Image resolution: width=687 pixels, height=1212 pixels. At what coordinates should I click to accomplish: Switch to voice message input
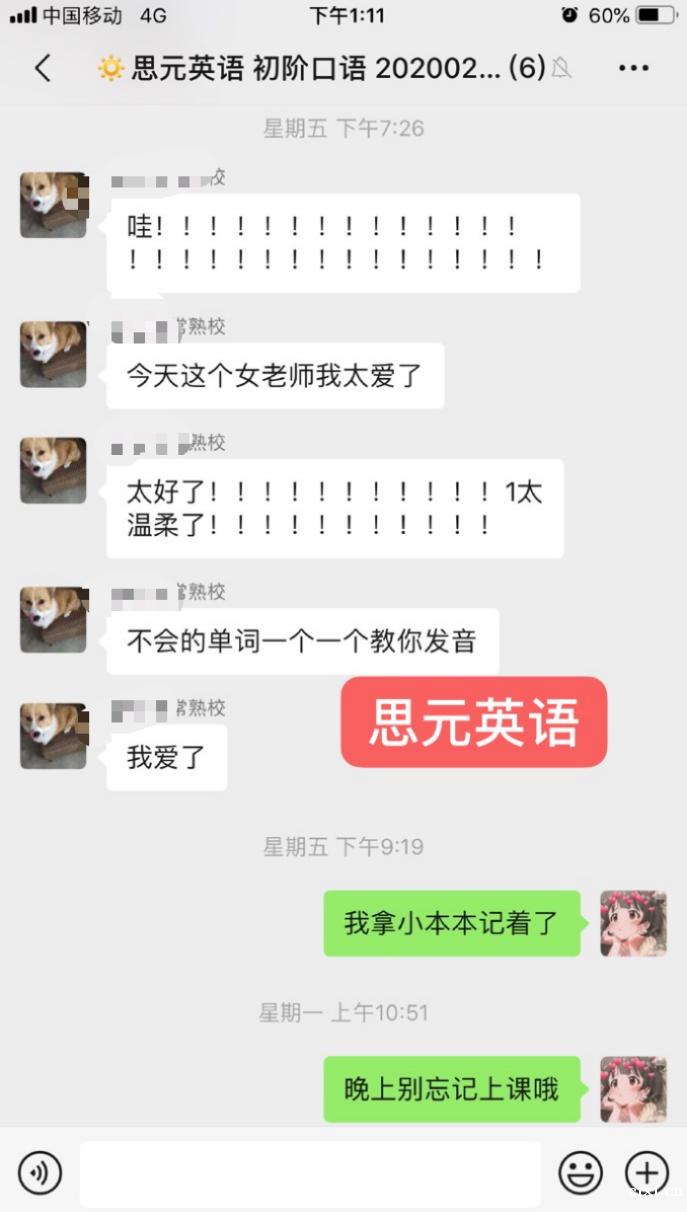[x=40, y=1172]
